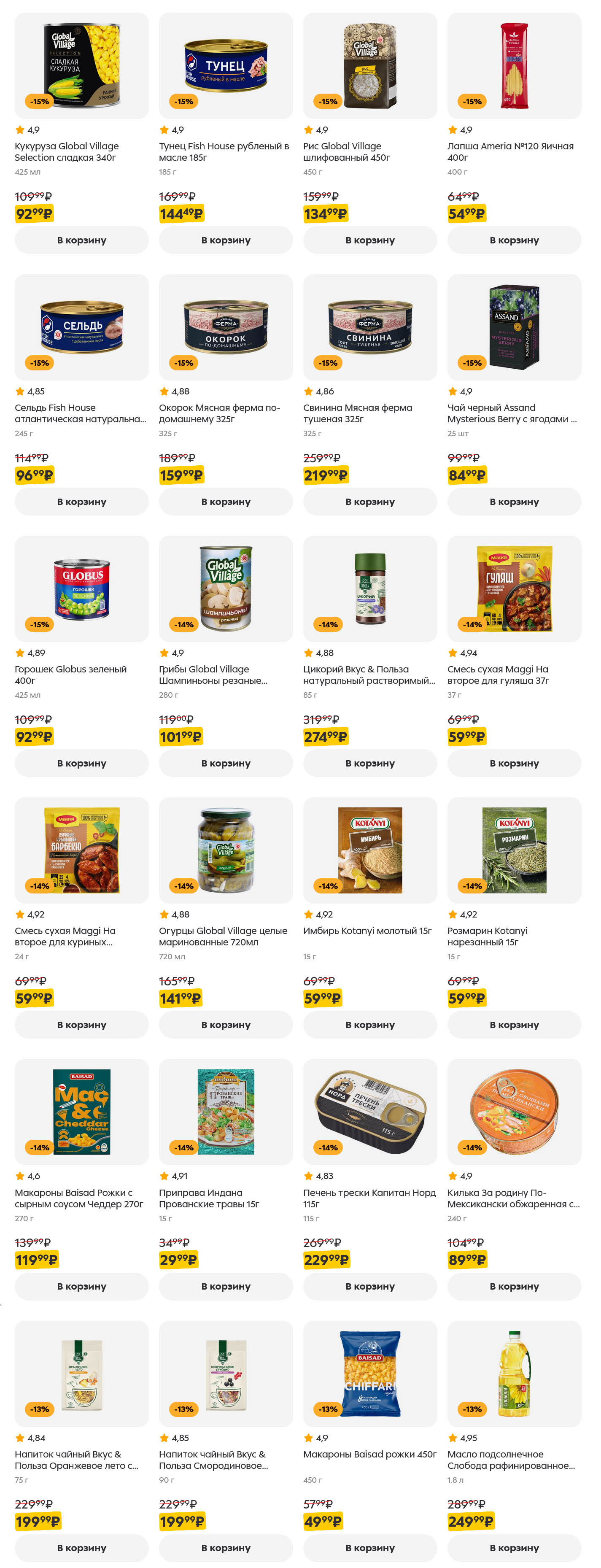Image resolution: width=601 pixels, height=1568 pixels.
Task: Add Масло подсолнечное Слобода to cart
Action: point(514,1548)
